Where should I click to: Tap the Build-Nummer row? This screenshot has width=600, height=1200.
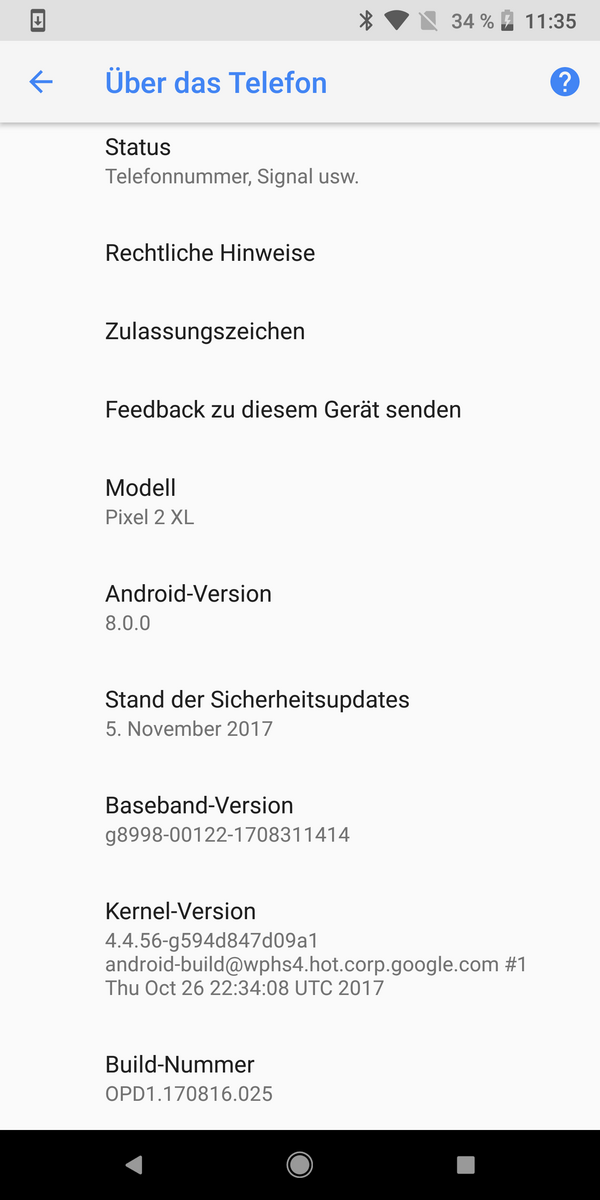300,1078
